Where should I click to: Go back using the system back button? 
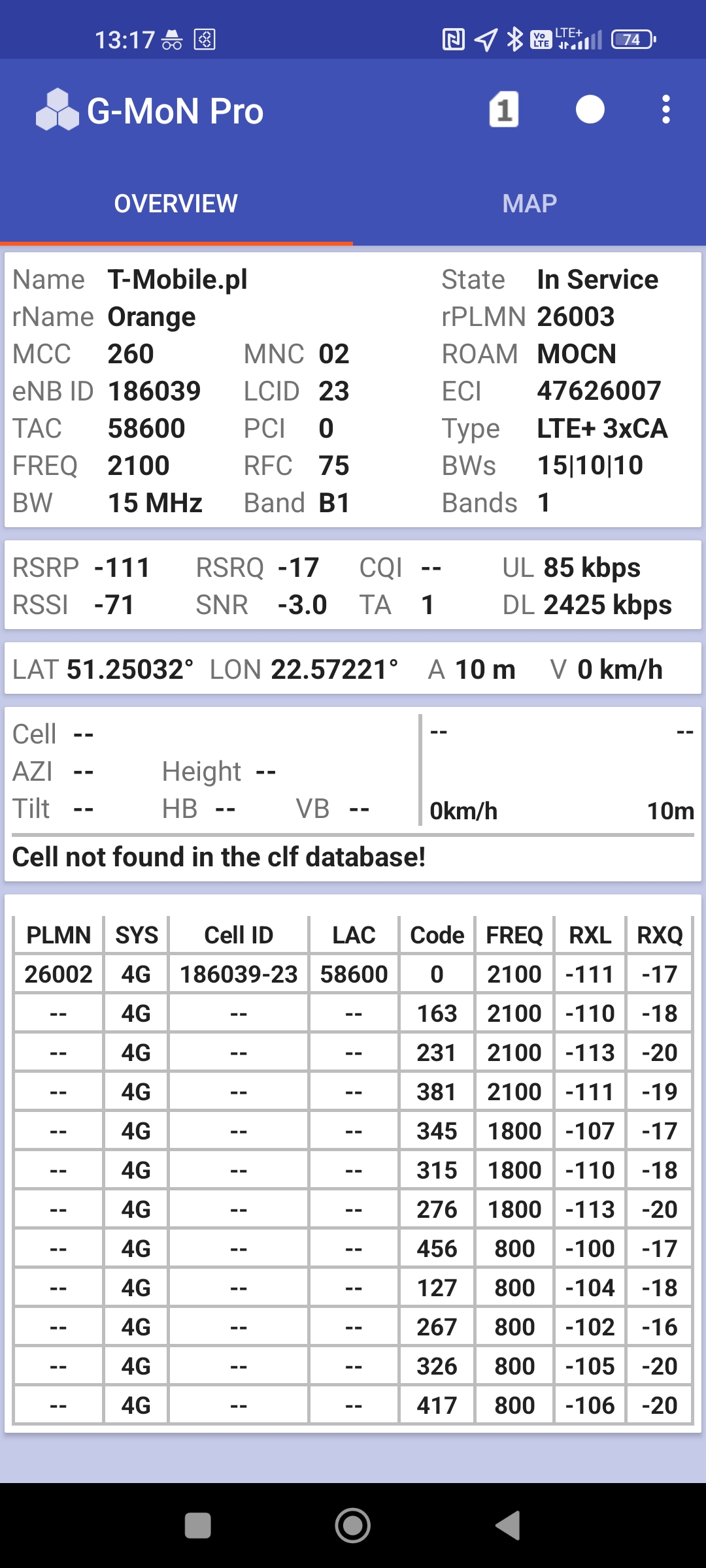508,1526
